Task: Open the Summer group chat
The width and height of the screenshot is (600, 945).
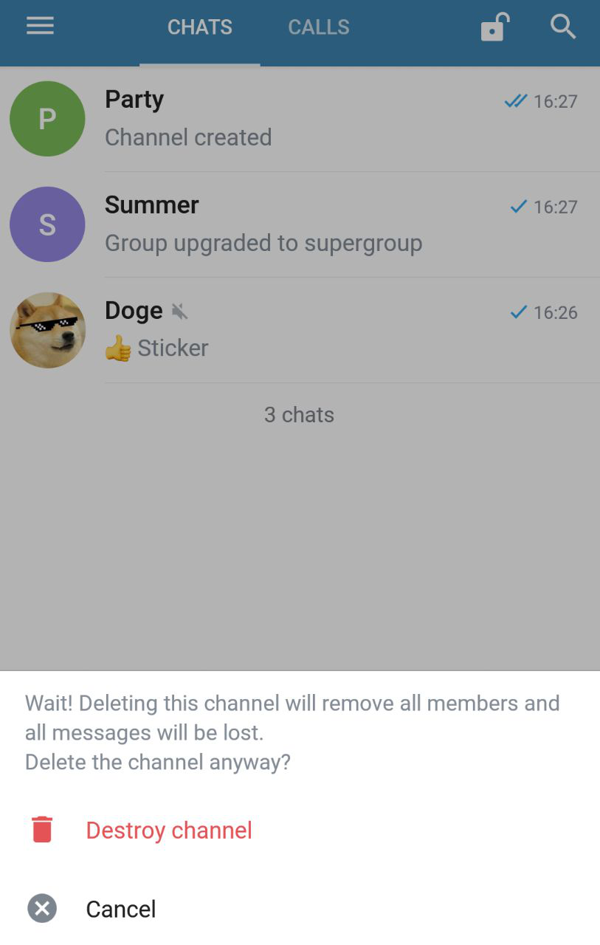Action: click(300, 224)
